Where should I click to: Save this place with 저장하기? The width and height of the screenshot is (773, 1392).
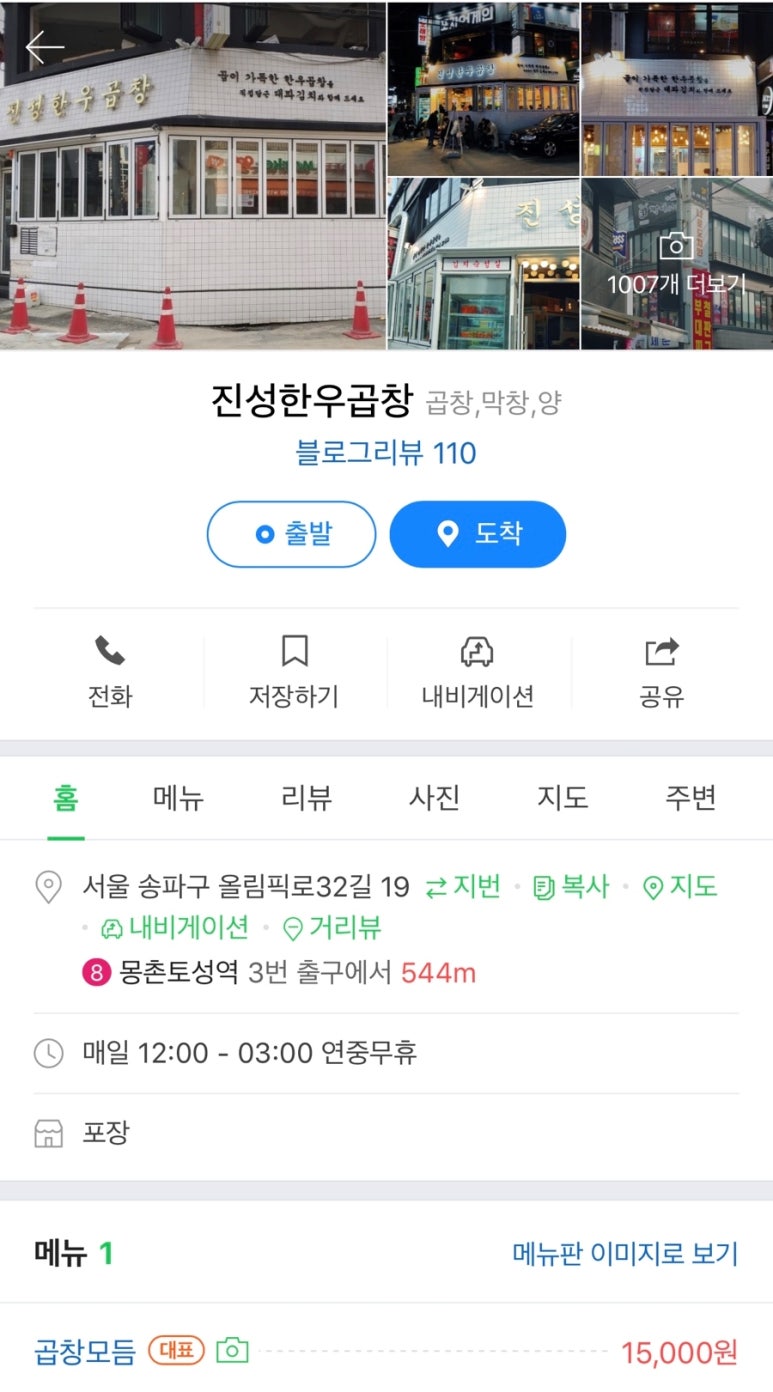click(x=294, y=671)
